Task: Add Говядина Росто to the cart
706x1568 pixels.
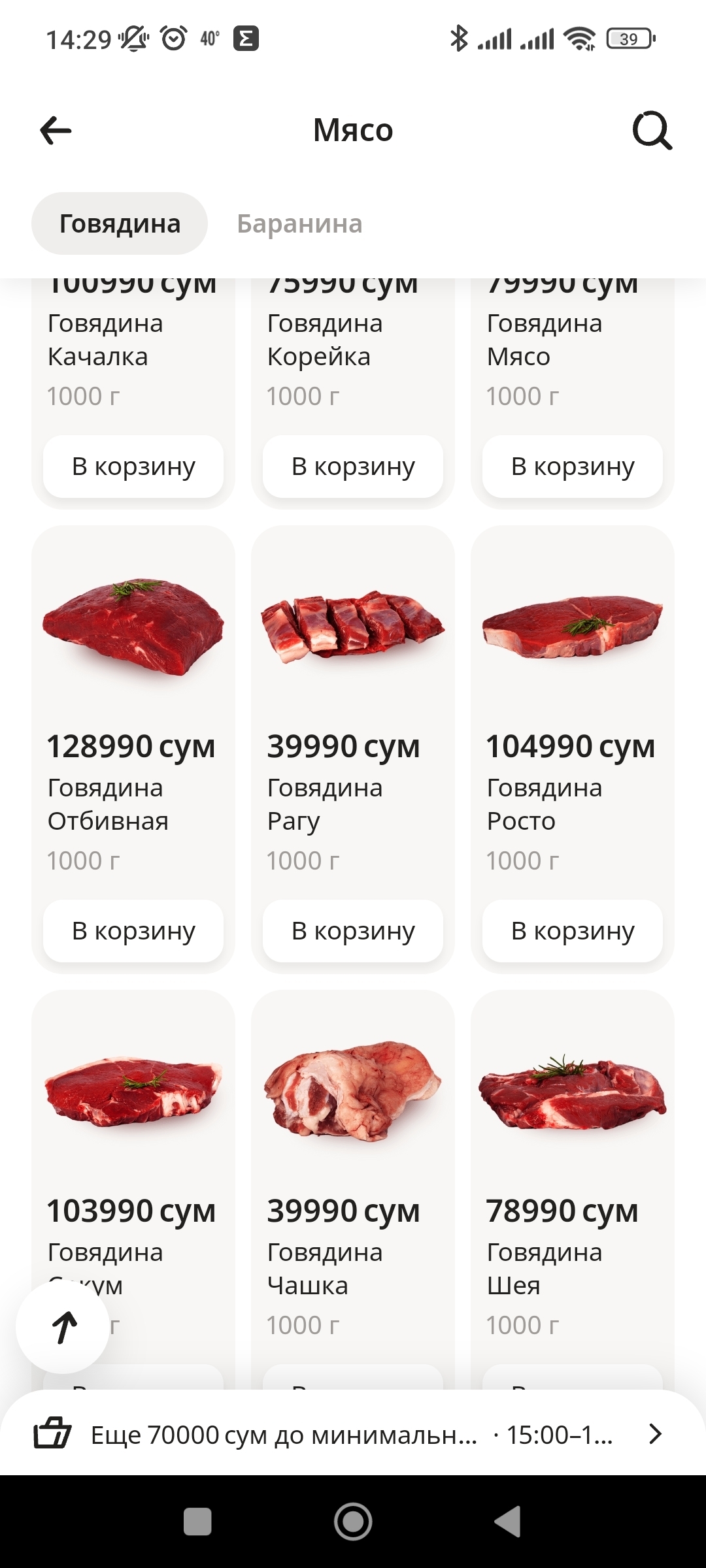Action: coord(573,931)
